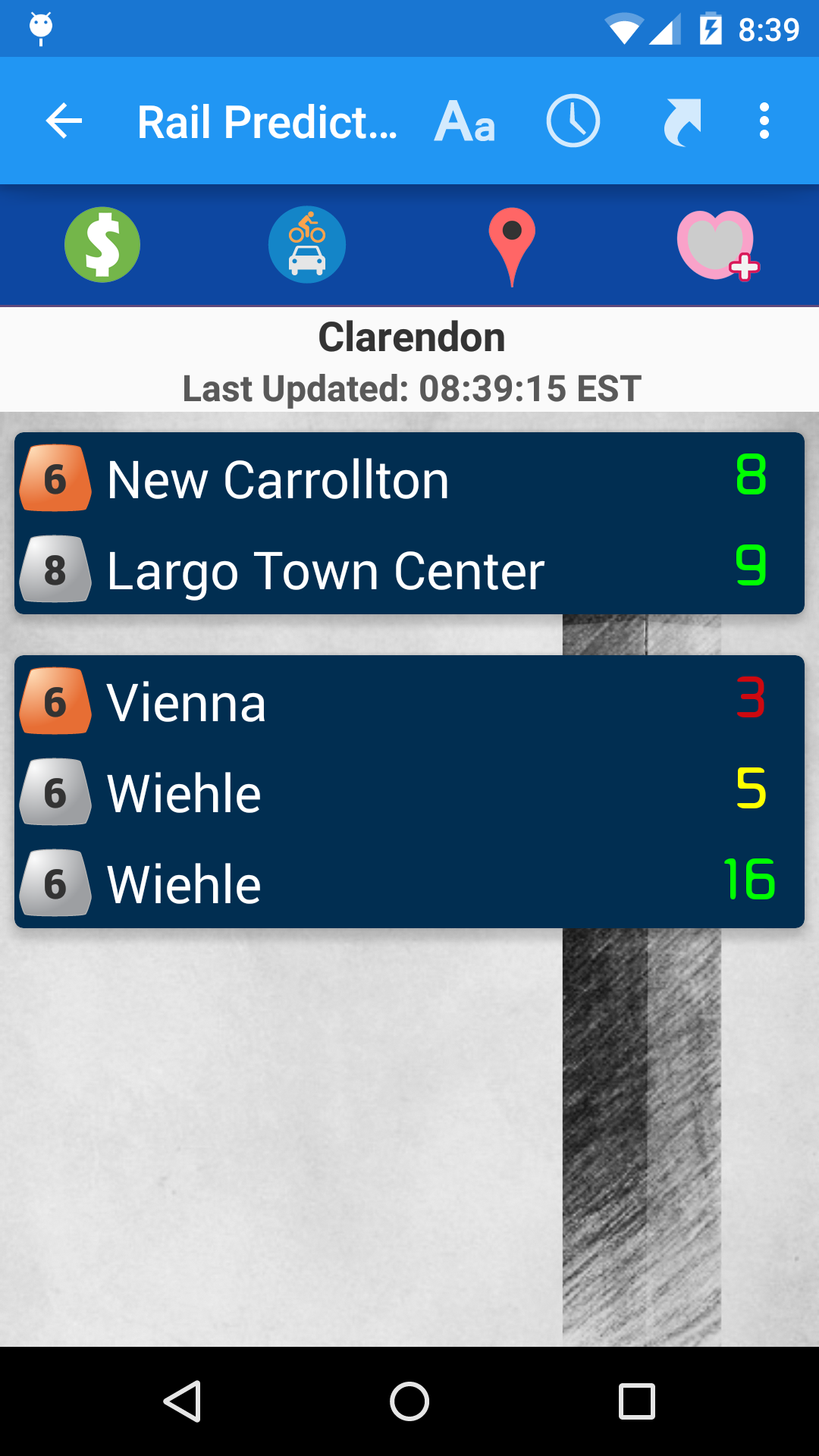Tap the Vienna train arriving in 3 minutes
Image resolution: width=819 pixels, height=1456 pixels.
pos(409,702)
